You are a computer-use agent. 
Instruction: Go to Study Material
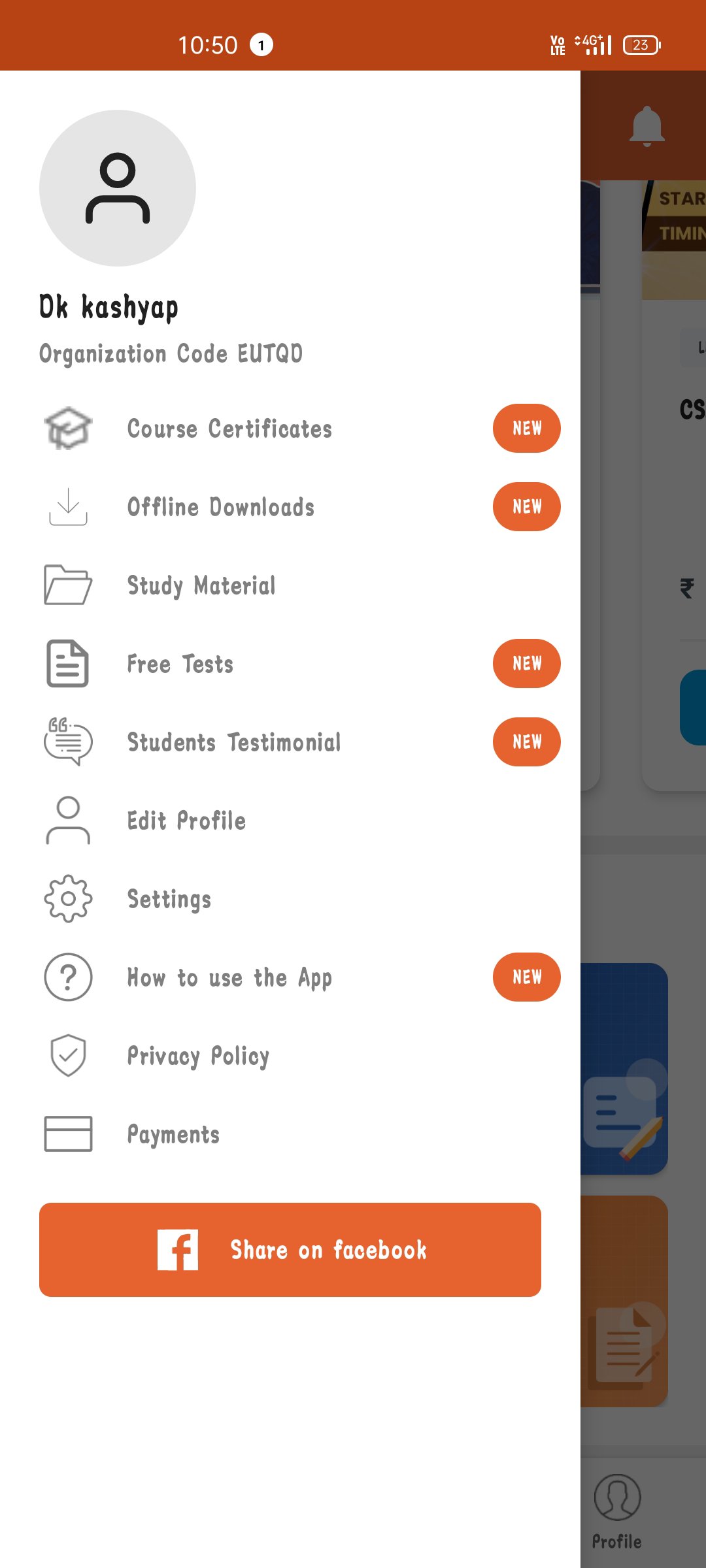[201, 585]
